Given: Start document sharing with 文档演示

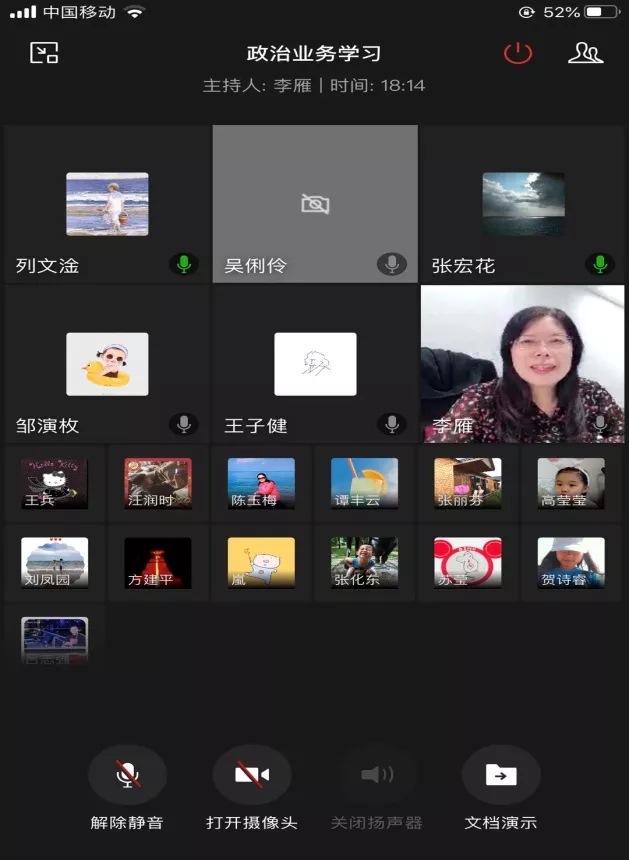Looking at the screenshot, I should [501, 775].
